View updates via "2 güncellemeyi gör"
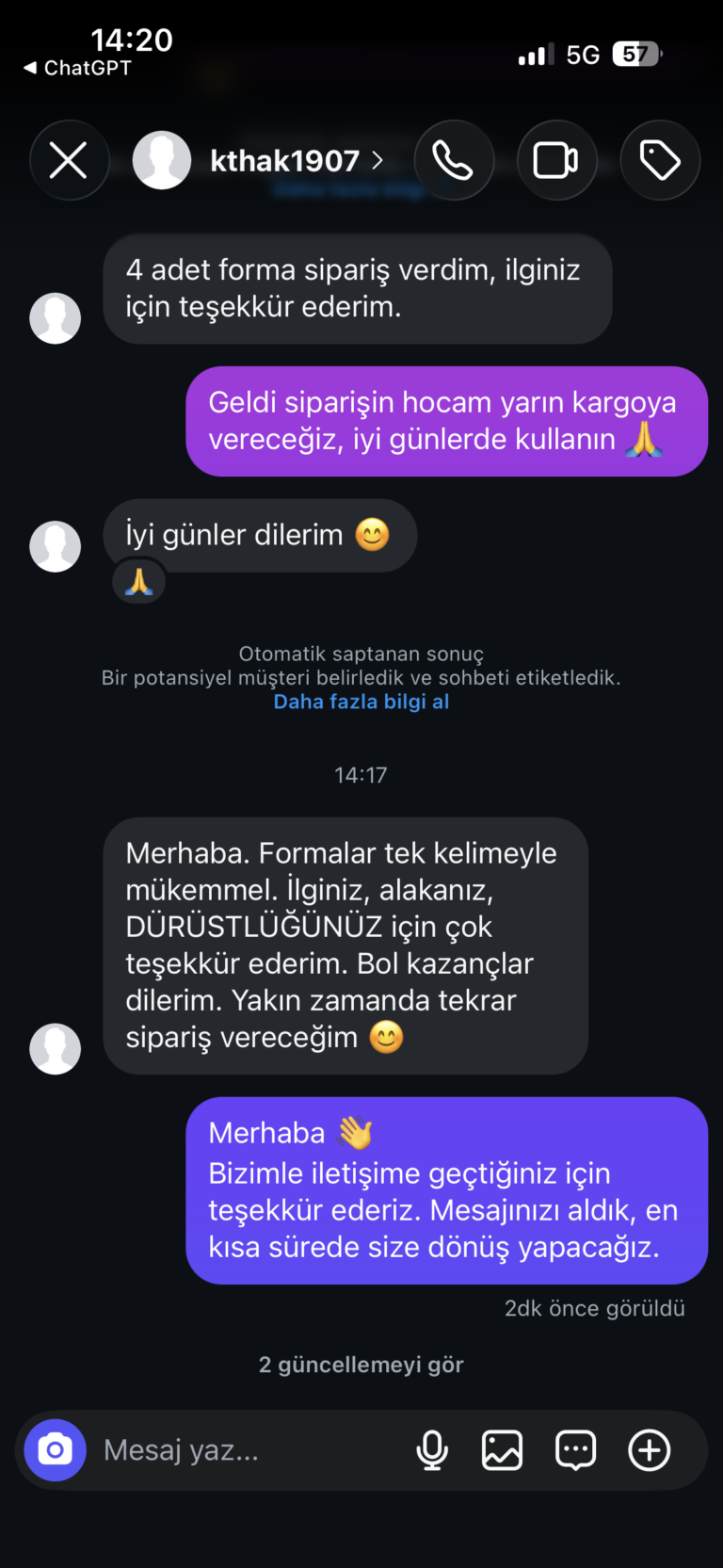 pyautogui.click(x=361, y=1365)
